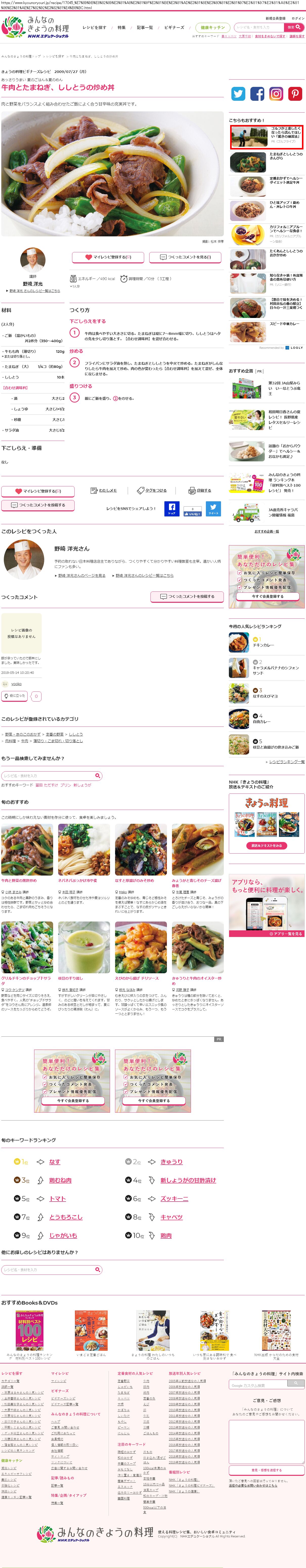Open 野崎 洋光さんのレシピ一覧はこちら link under chef photo
This screenshot has height=1568, width=306.
[x=35, y=291]
